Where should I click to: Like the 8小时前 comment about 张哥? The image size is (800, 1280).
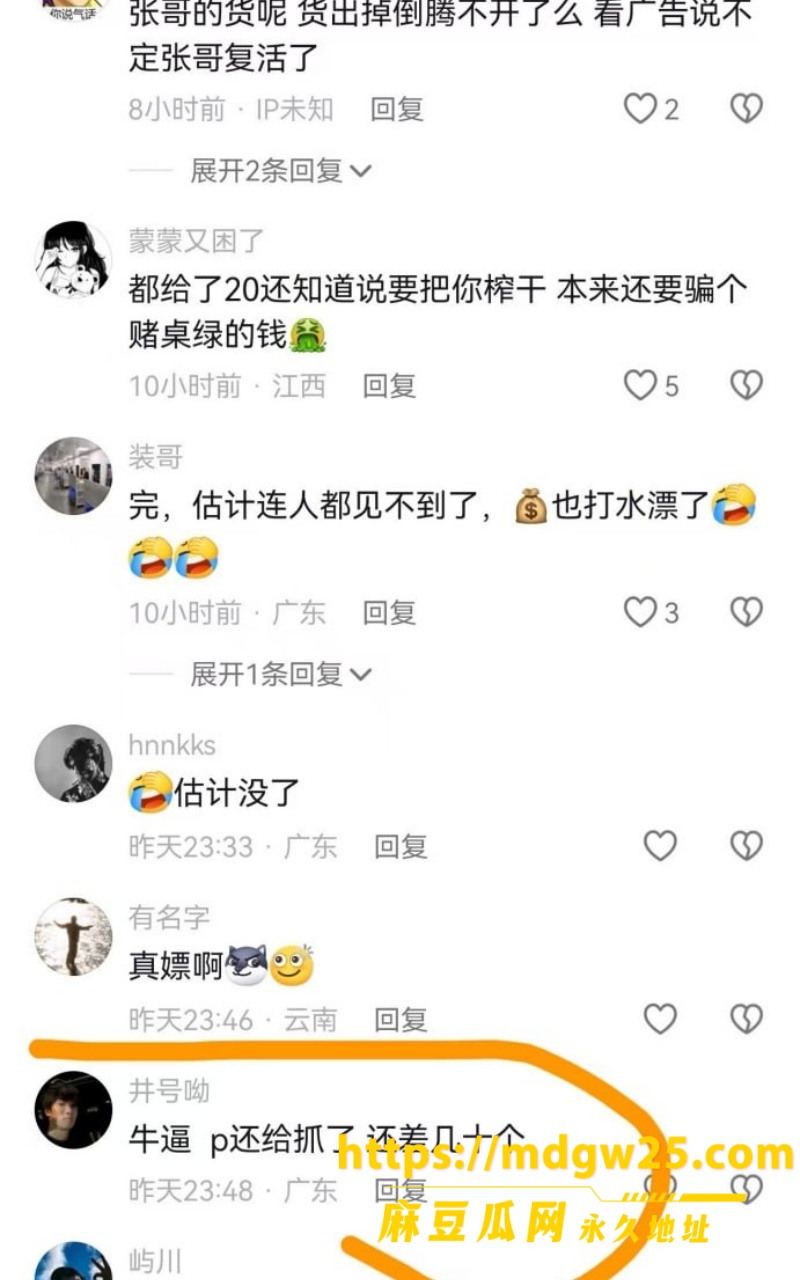[x=640, y=108]
